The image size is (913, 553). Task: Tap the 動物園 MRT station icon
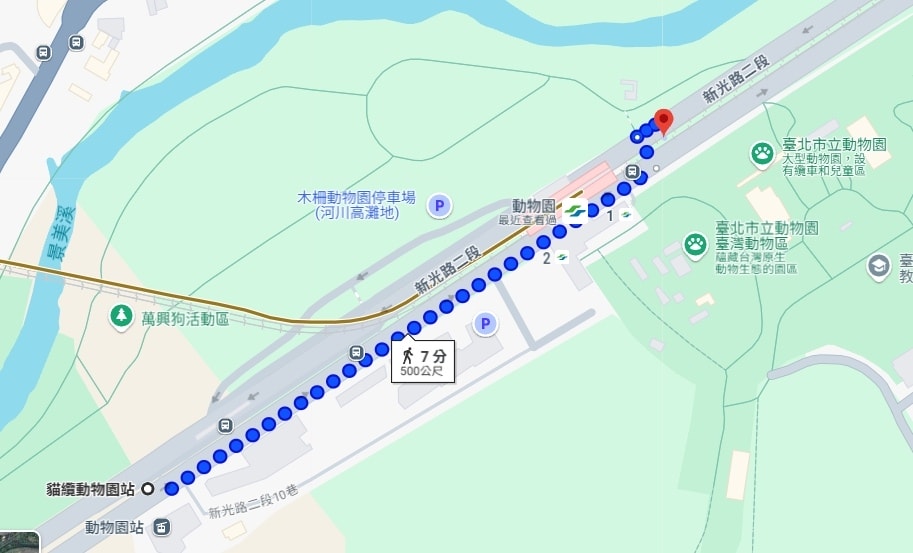click(575, 210)
